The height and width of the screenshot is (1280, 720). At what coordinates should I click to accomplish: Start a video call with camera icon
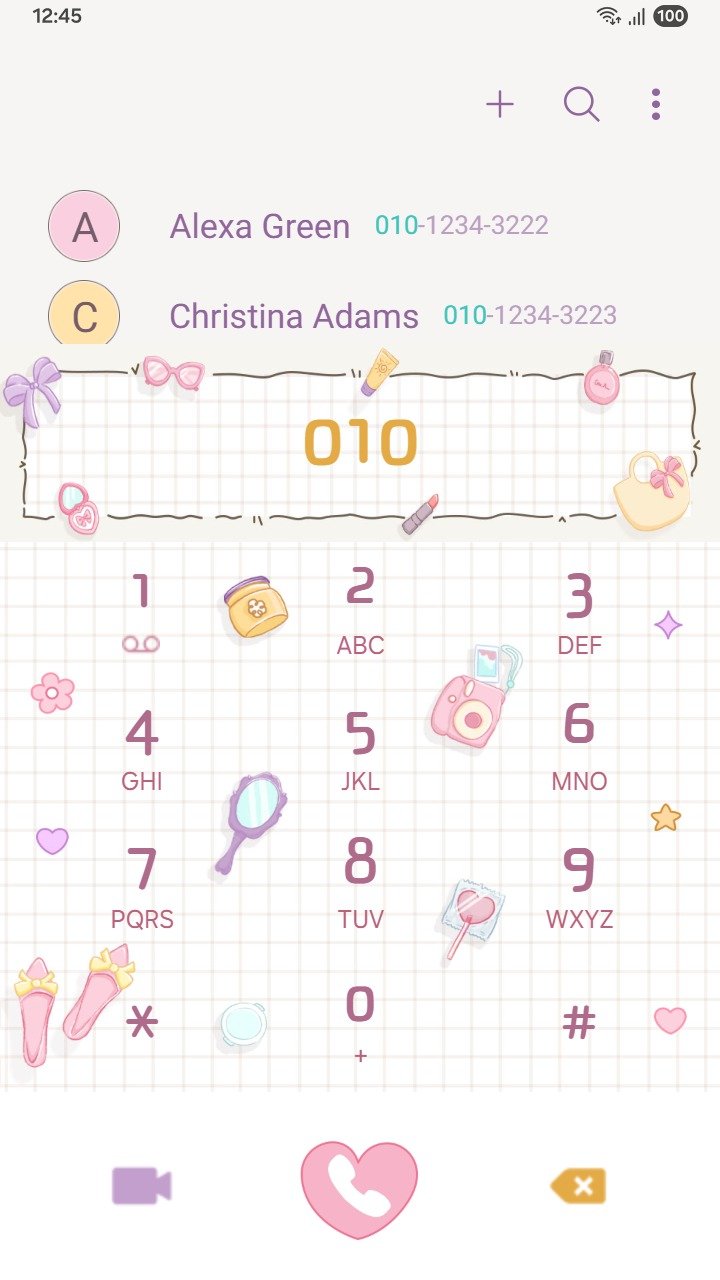pyautogui.click(x=142, y=1186)
